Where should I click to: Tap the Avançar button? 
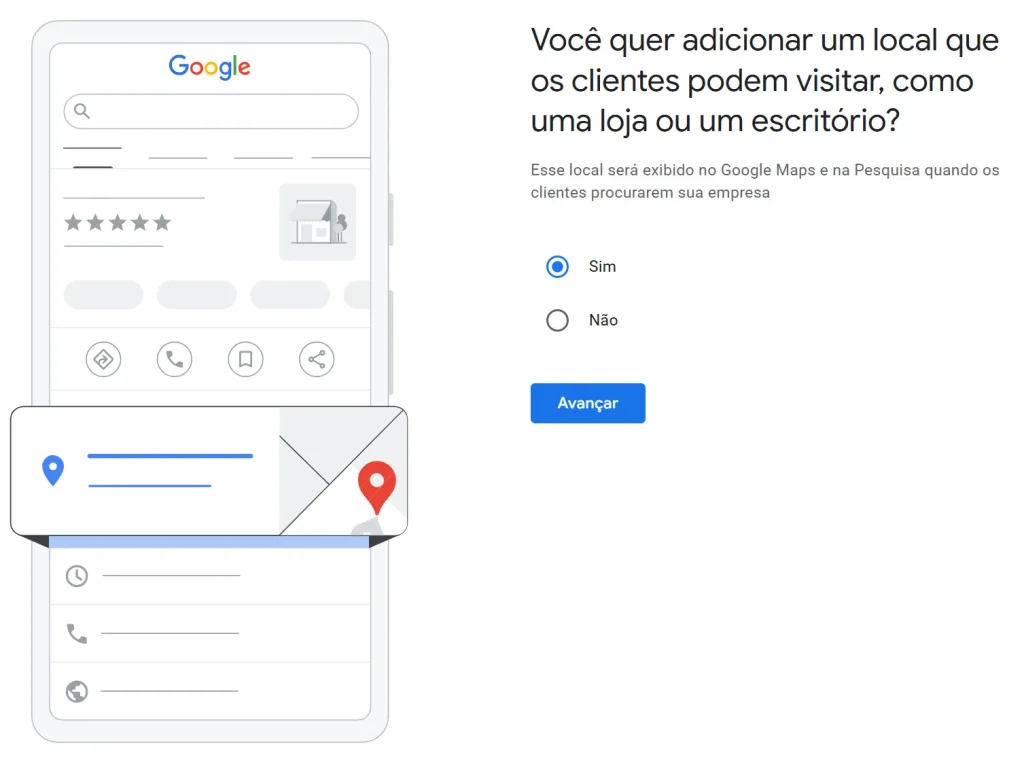click(587, 403)
